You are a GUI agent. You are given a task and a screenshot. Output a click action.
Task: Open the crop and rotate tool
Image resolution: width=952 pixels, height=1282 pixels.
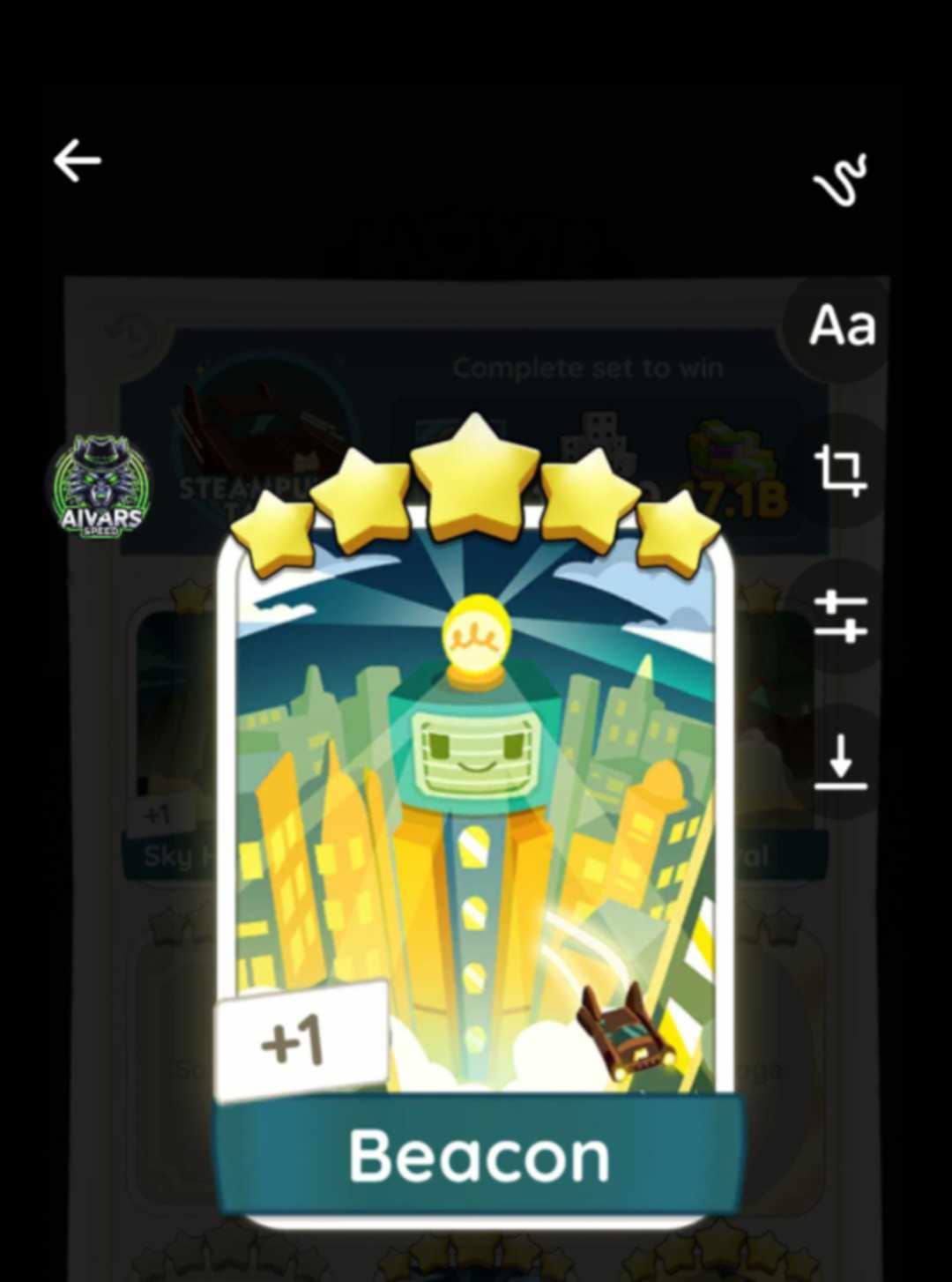click(x=840, y=470)
